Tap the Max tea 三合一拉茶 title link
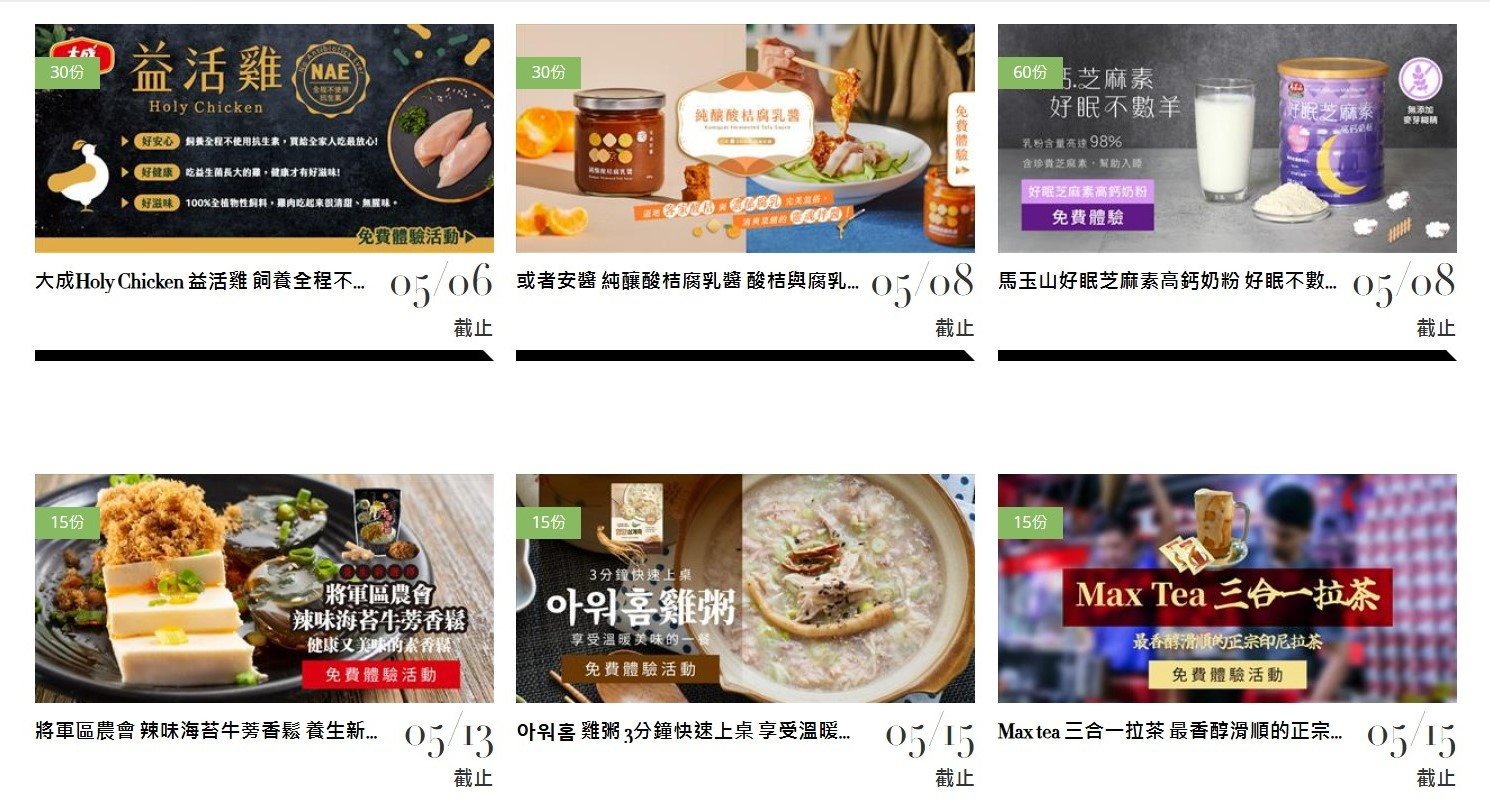The image size is (1490, 799). pyautogui.click(x=1170, y=732)
